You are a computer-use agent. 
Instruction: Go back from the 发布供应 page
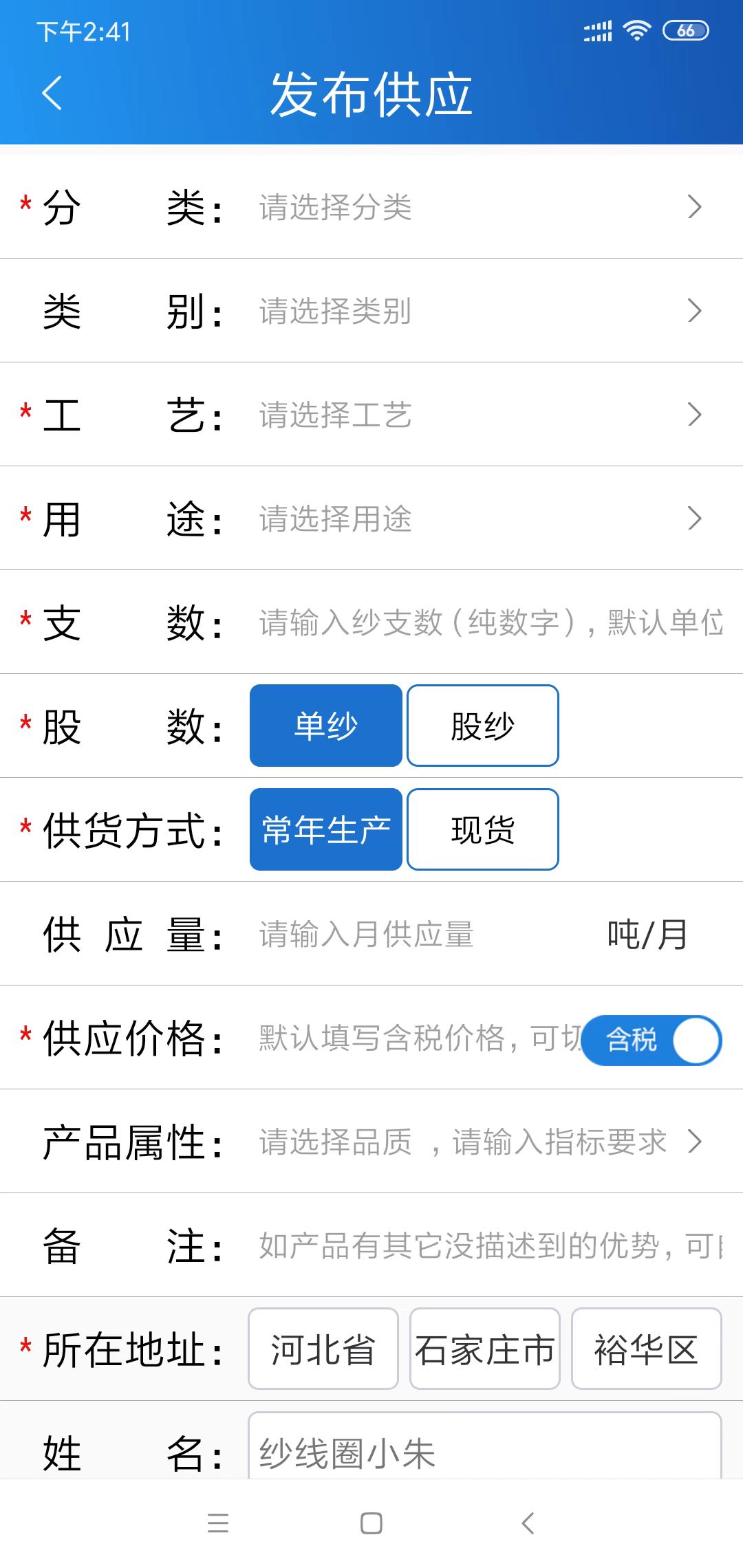[x=52, y=93]
